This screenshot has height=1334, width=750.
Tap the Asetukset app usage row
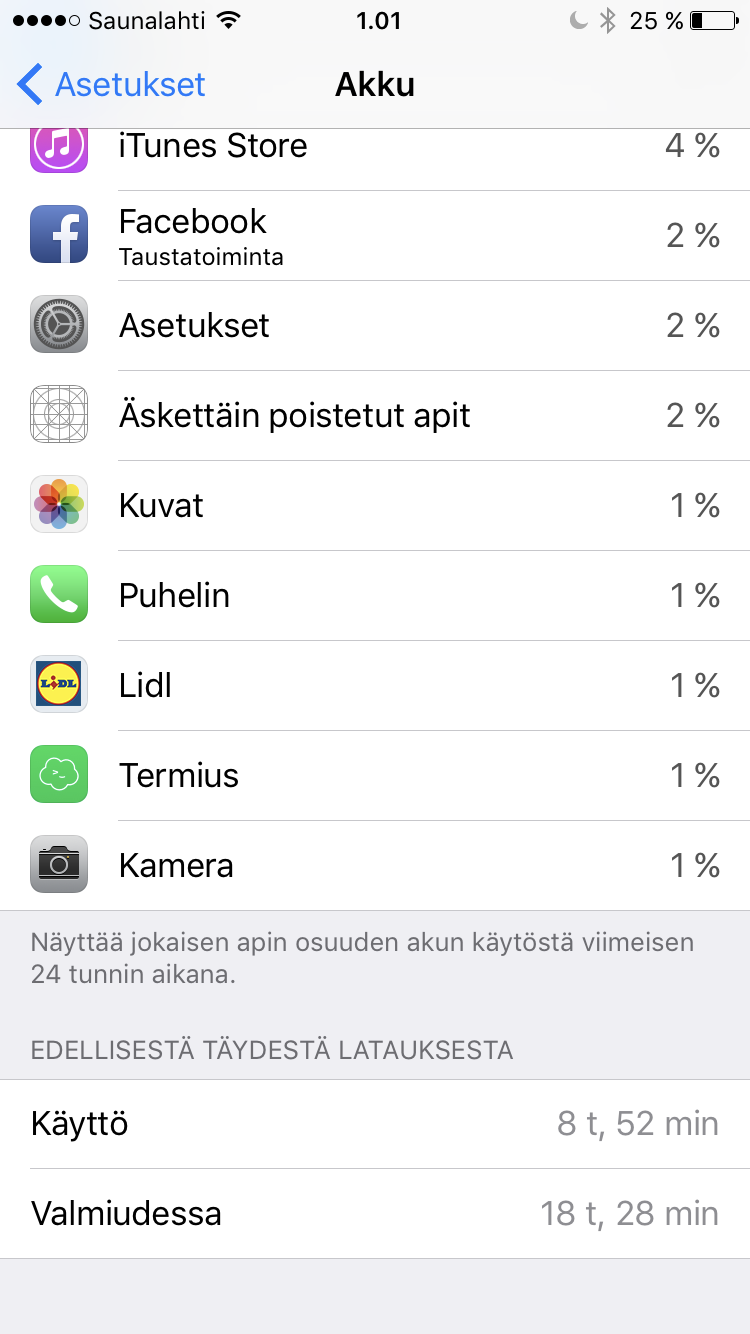click(375, 326)
